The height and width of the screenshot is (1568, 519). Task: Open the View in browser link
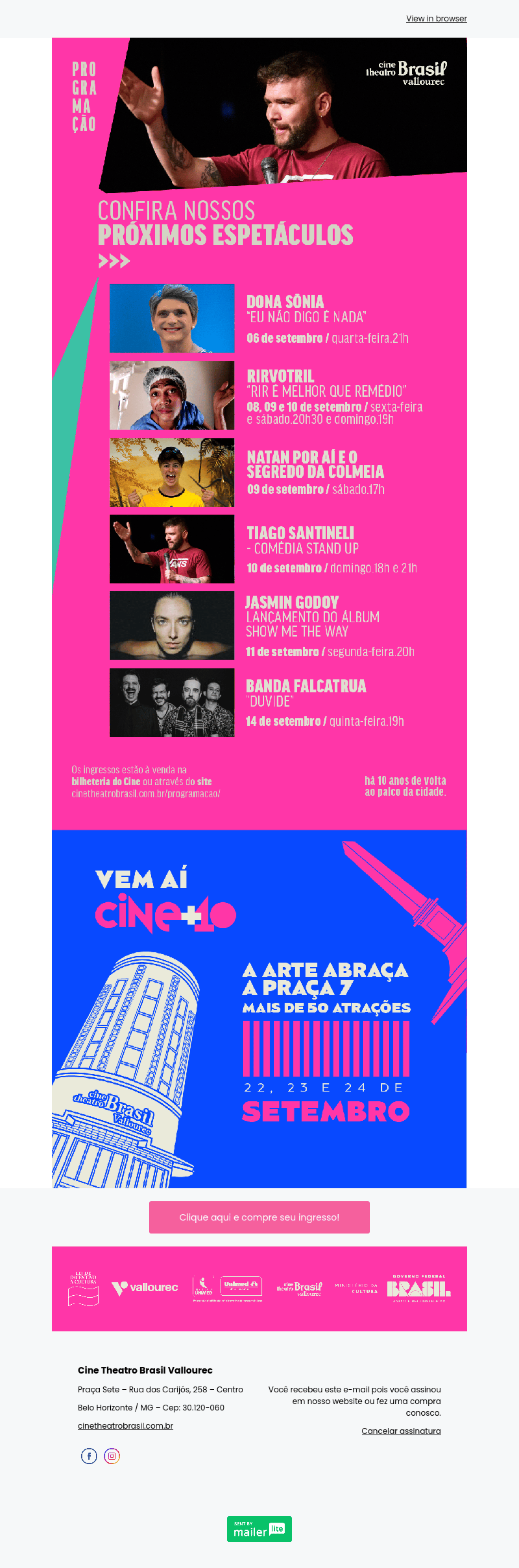tap(436, 19)
